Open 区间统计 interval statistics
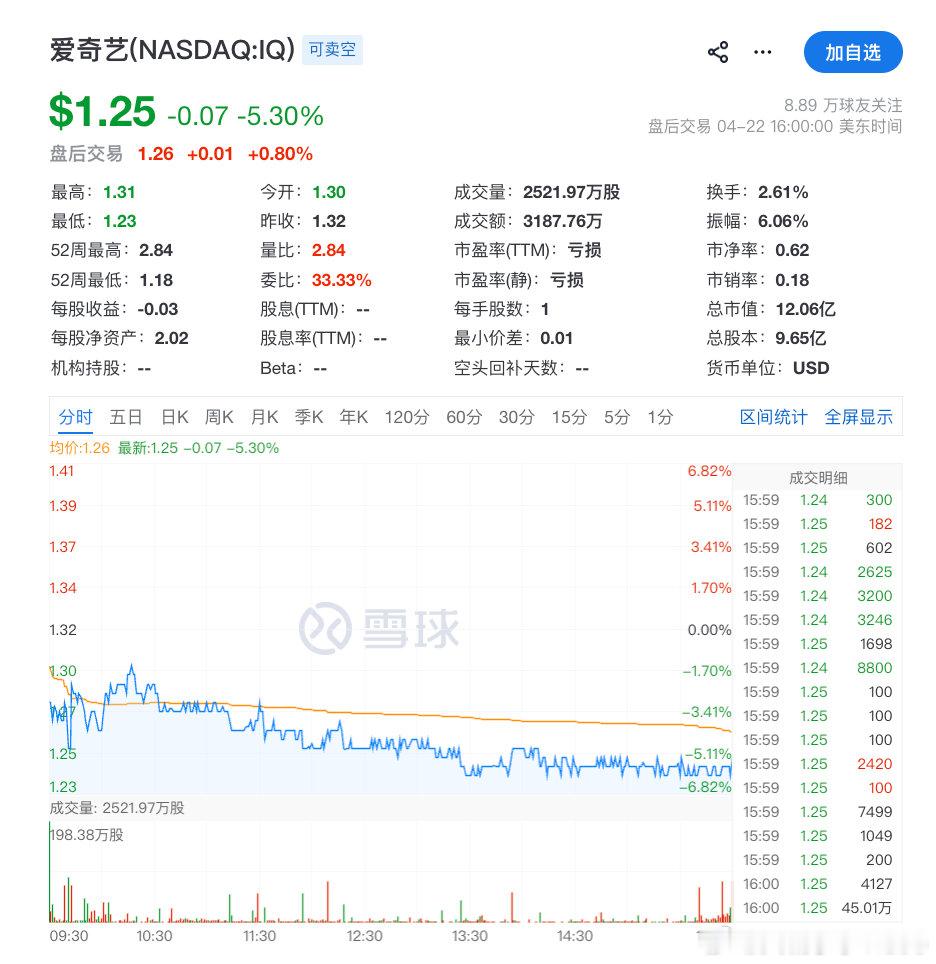This screenshot has height=964, width=936. (x=772, y=417)
